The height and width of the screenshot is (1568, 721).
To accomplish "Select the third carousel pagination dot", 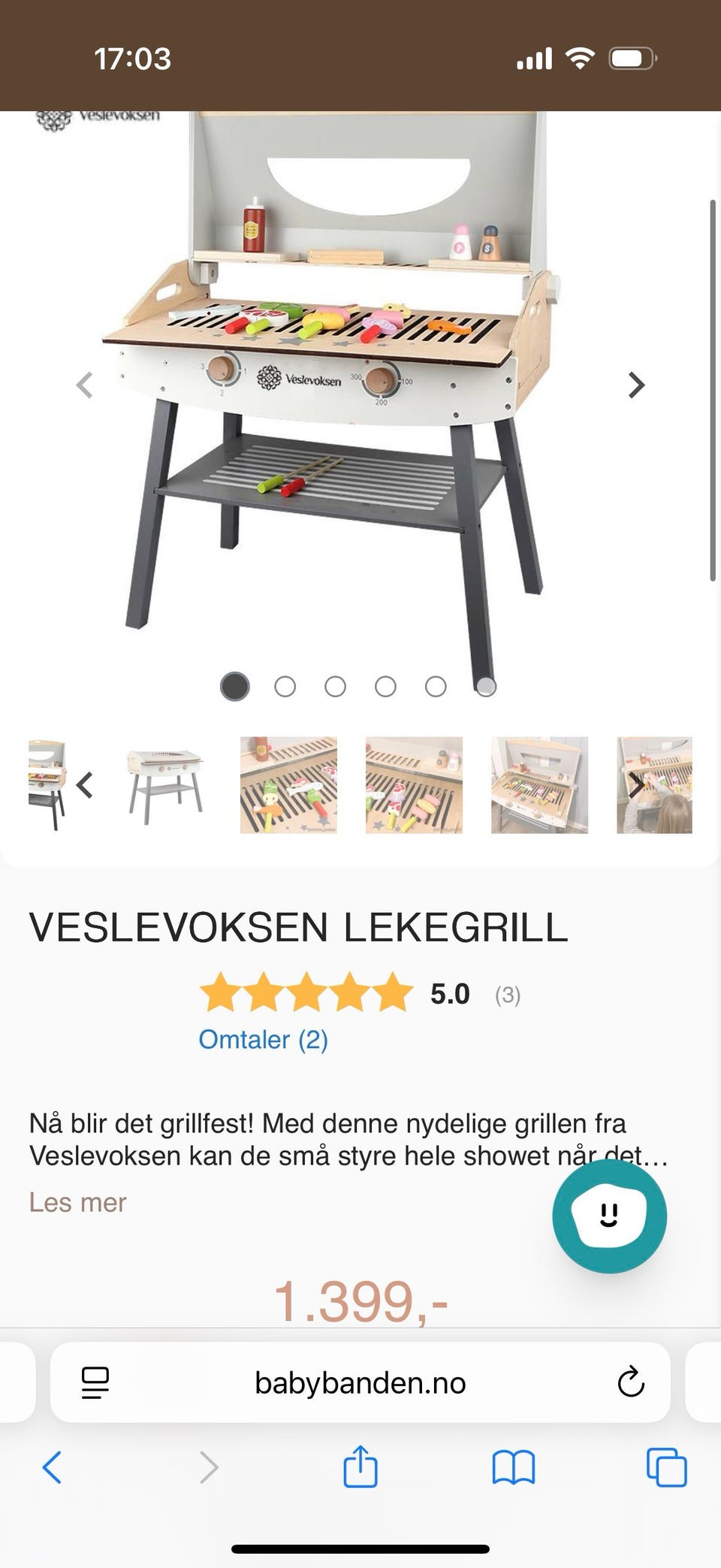I will tap(336, 686).
